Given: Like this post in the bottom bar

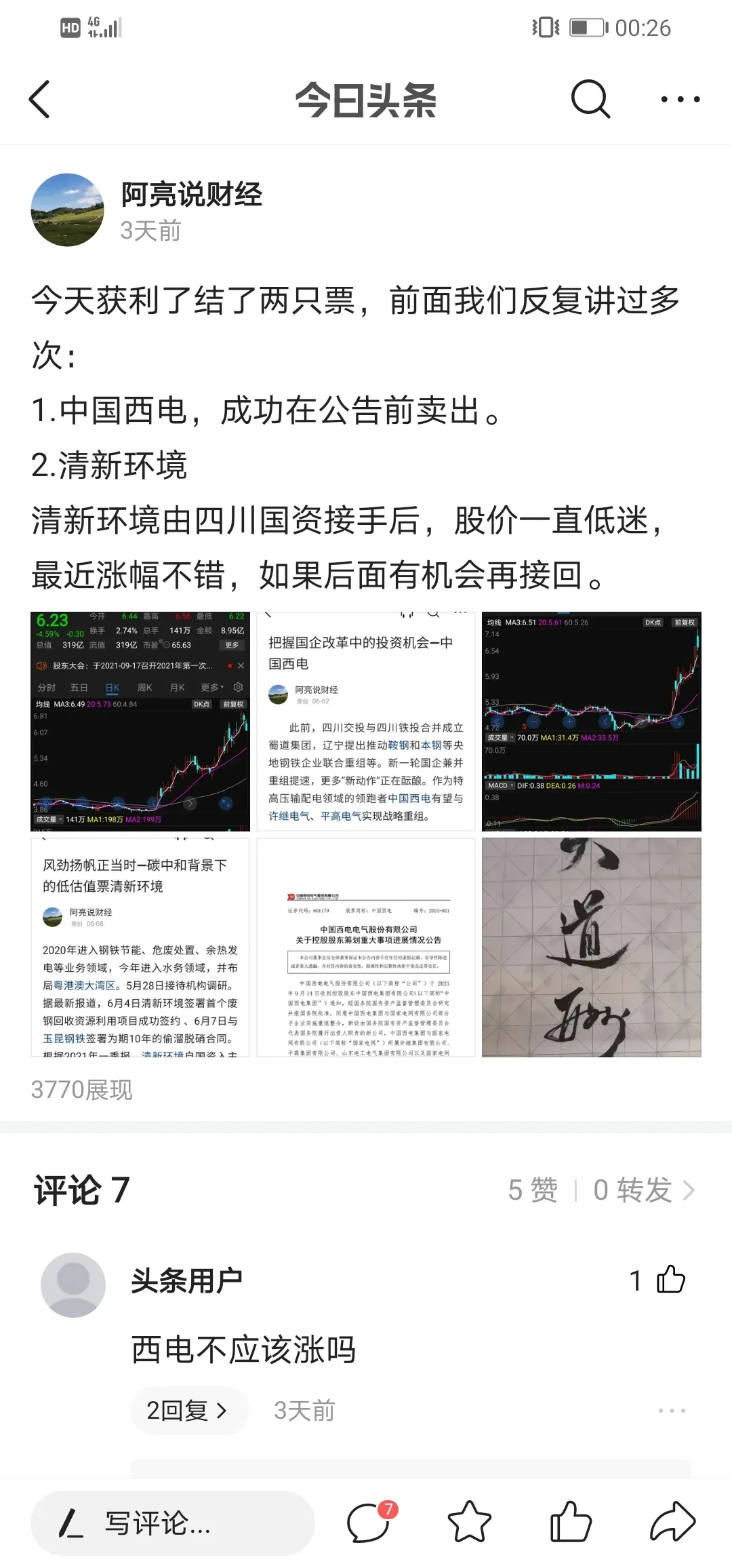Looking at the screenshot, I should 571,1522.
